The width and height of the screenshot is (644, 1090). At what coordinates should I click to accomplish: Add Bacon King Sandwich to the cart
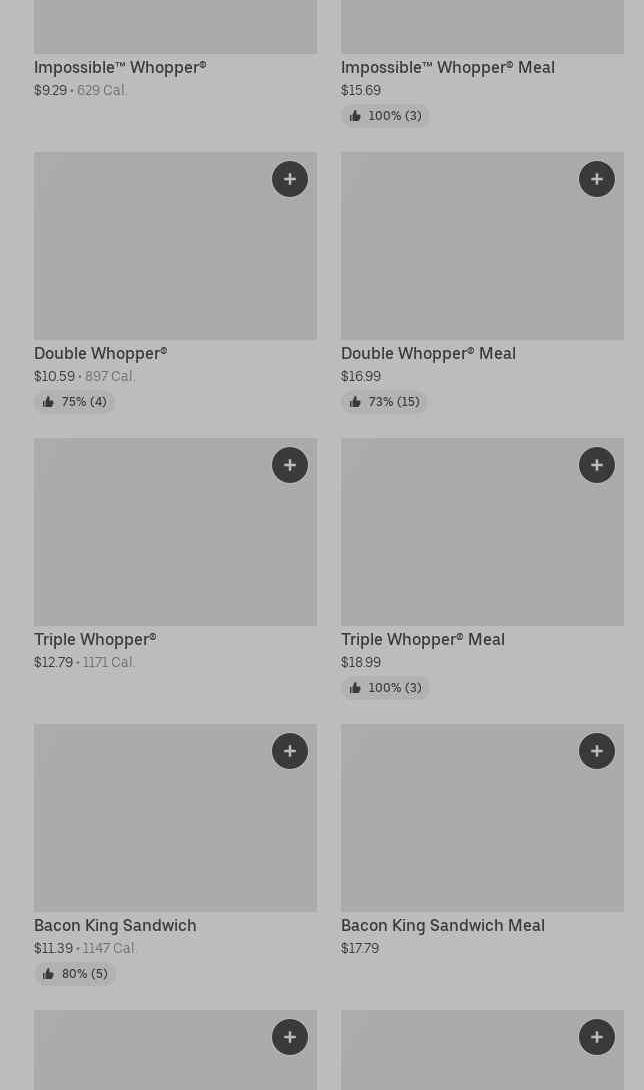coord(290,751)
